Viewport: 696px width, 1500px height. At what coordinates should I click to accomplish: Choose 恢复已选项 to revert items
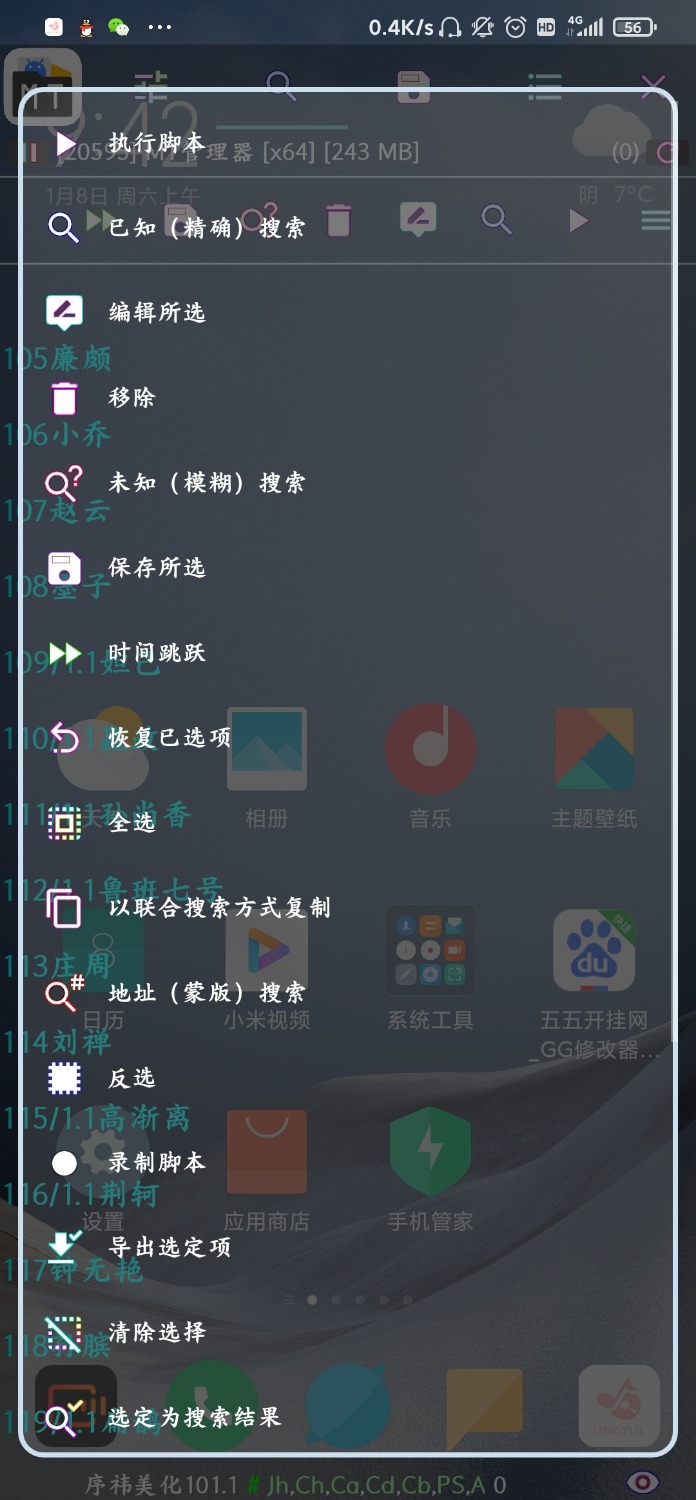[170, 738]
